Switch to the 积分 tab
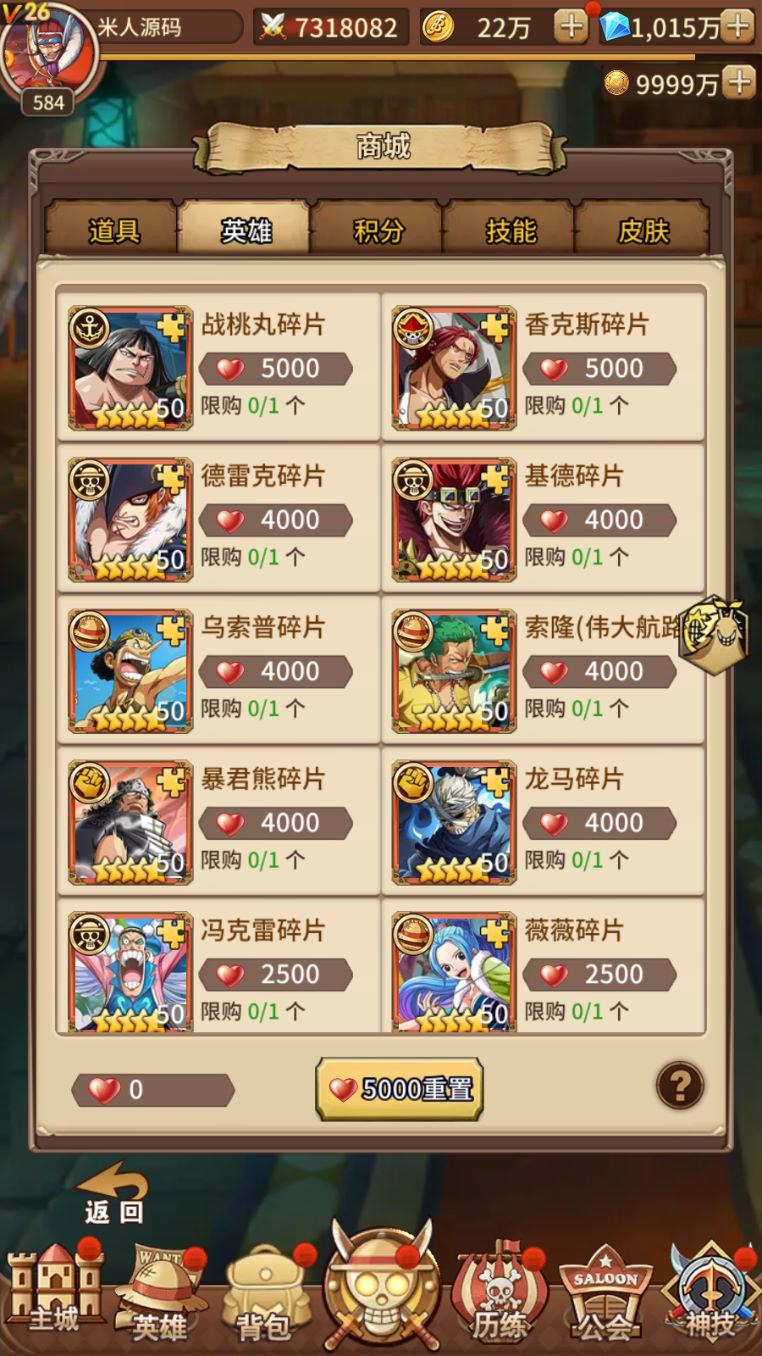The image size is (762, 1356). (x=378, y=231)
